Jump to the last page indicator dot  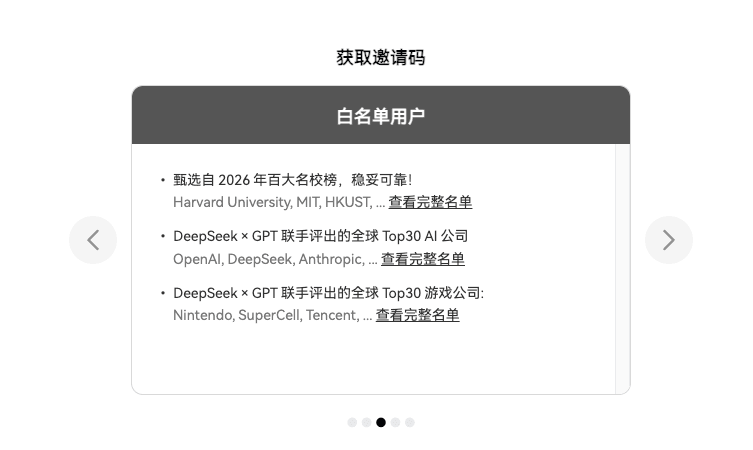pos(410,422)
